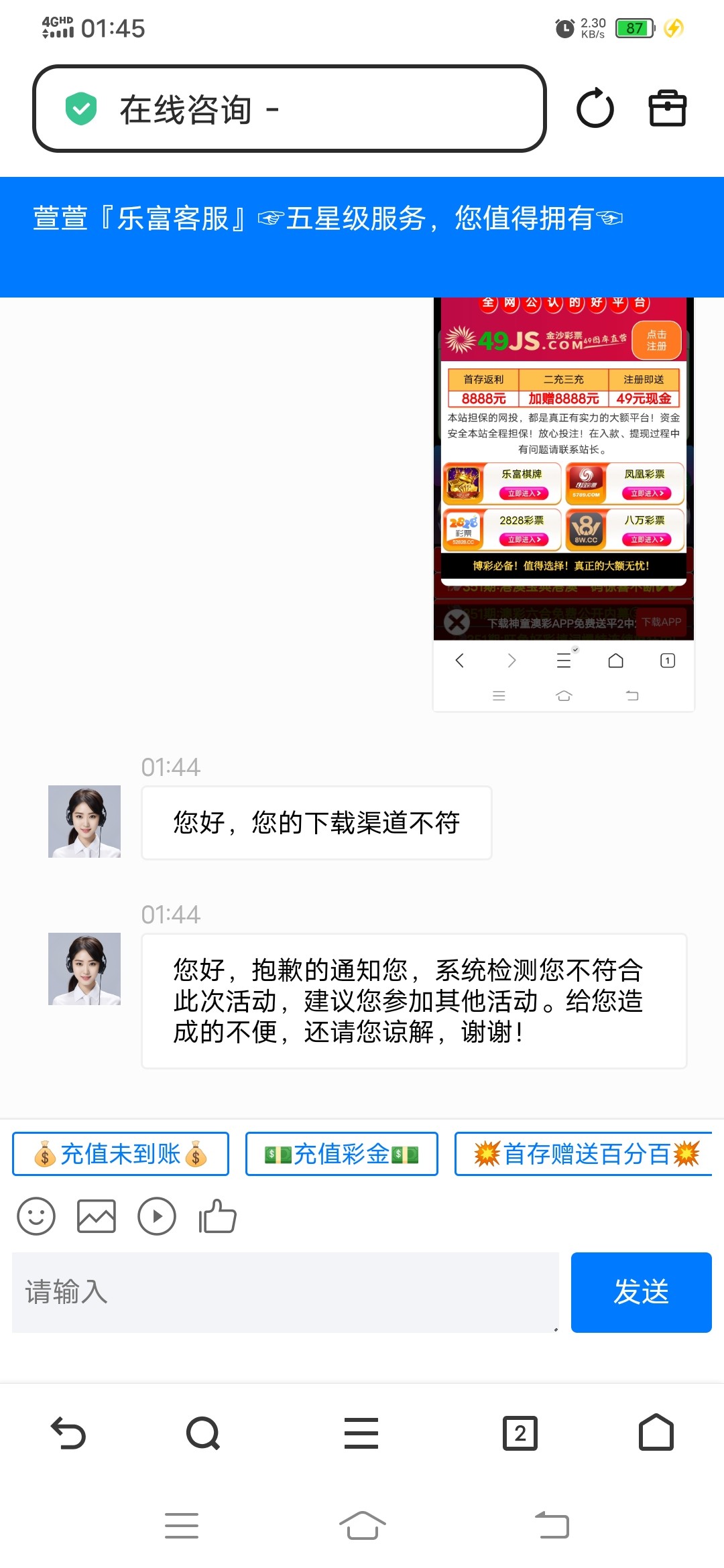
Task: Attach a picture to the chat
Action: pos(97,1216)
